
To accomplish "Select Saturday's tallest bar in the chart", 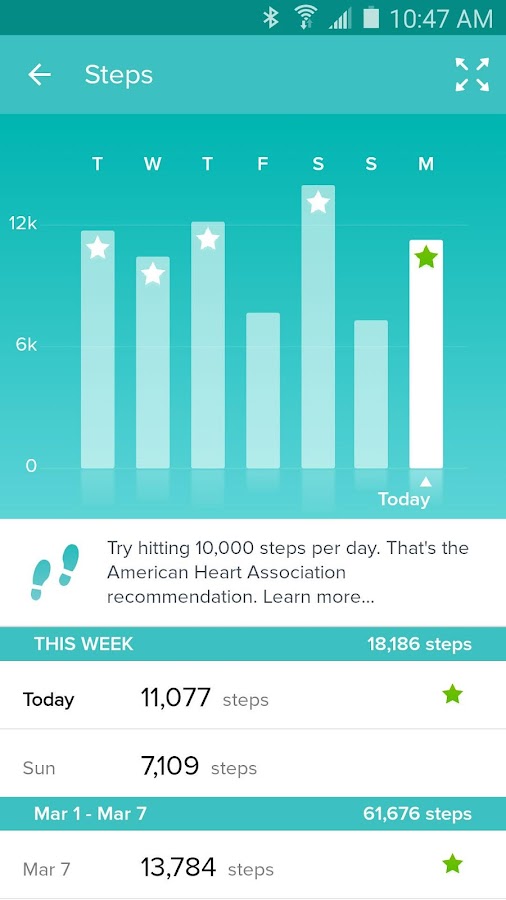I will (318, 327).
